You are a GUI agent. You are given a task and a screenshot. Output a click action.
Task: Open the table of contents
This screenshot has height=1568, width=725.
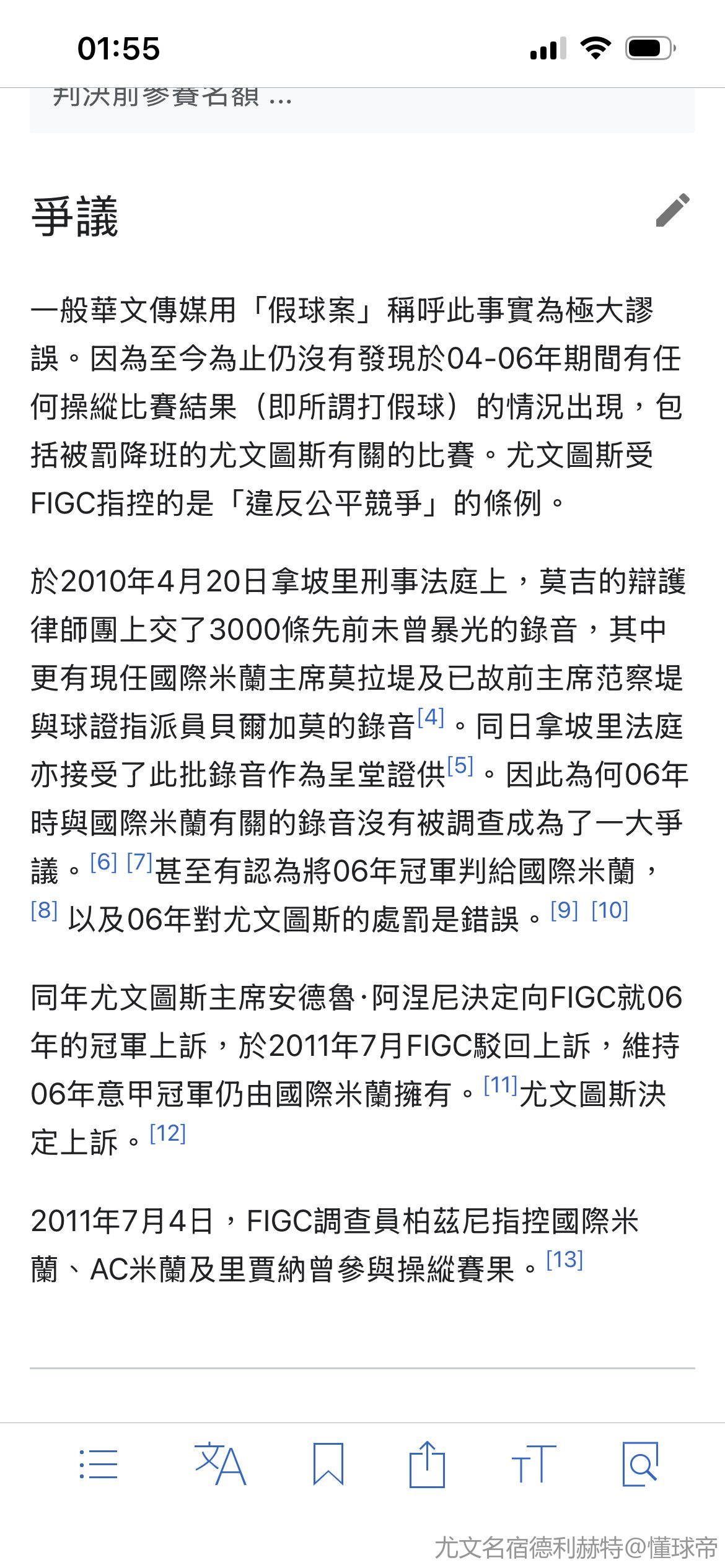pyautogui.click(x=99, y=1465)
